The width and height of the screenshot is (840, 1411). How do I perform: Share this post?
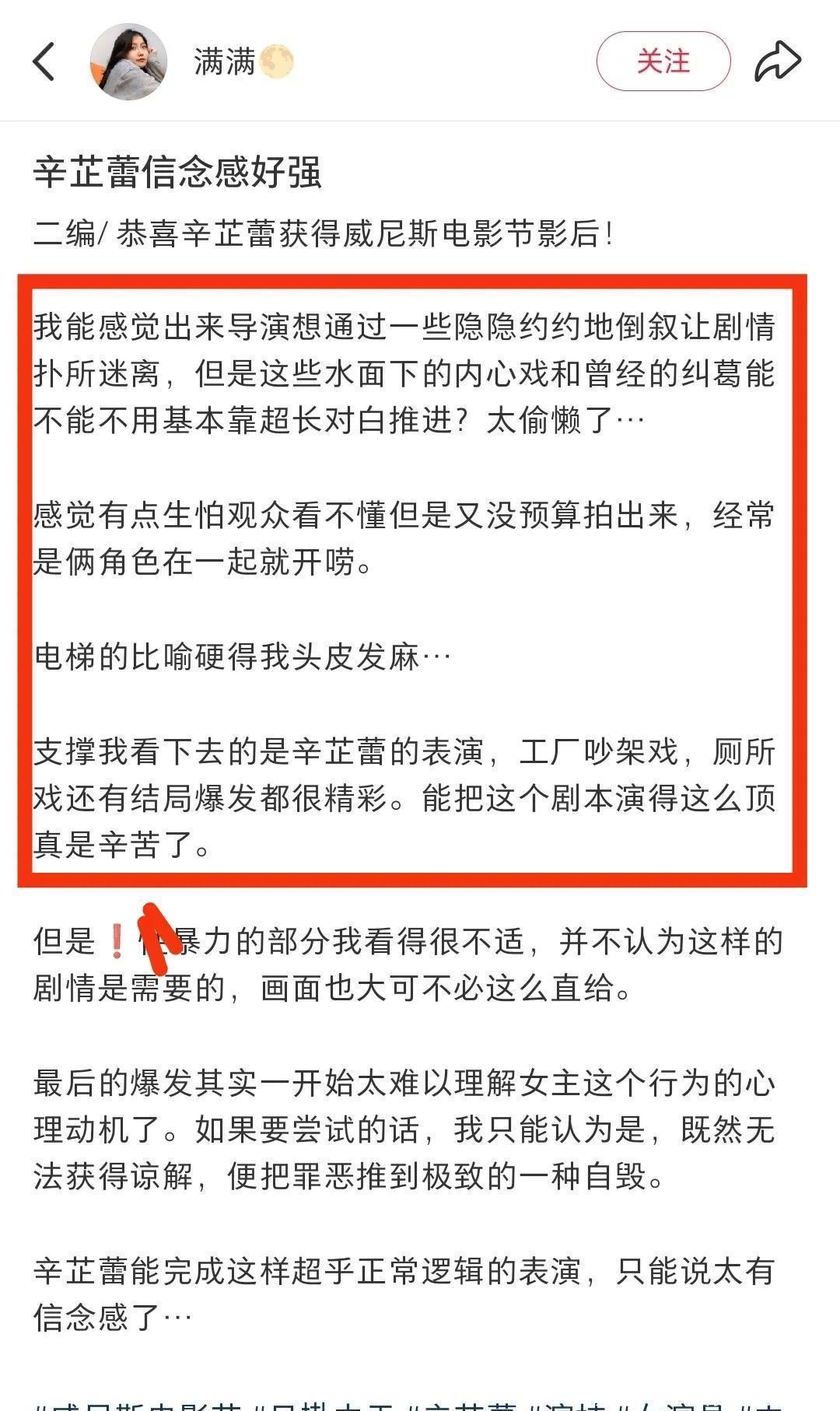(778, 61)
